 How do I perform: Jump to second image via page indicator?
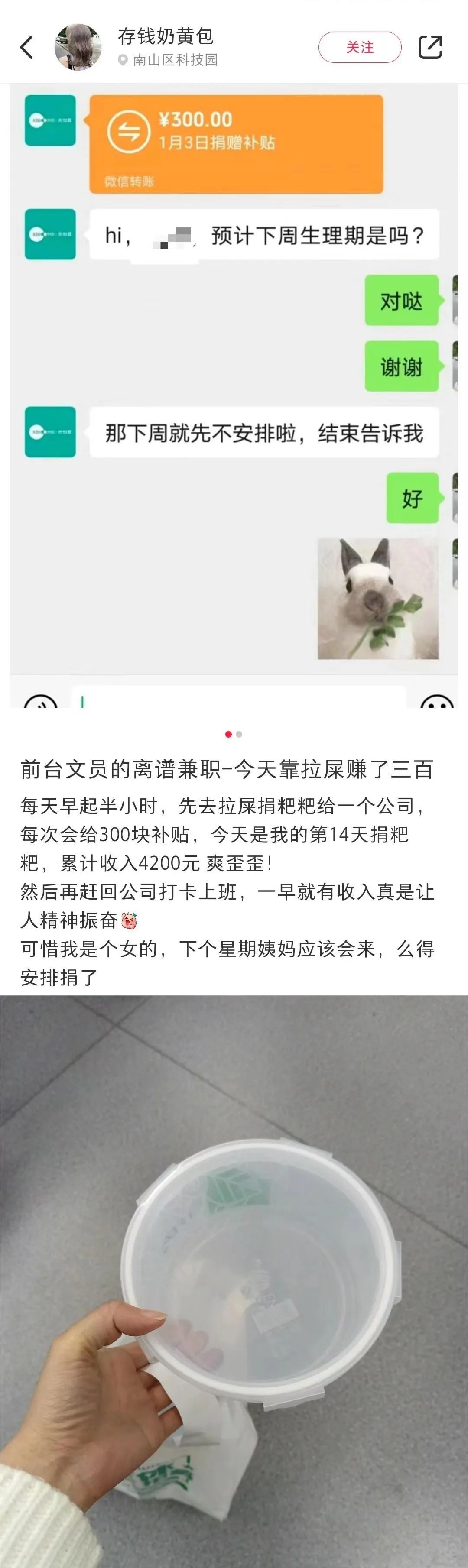tap(239, 734)
